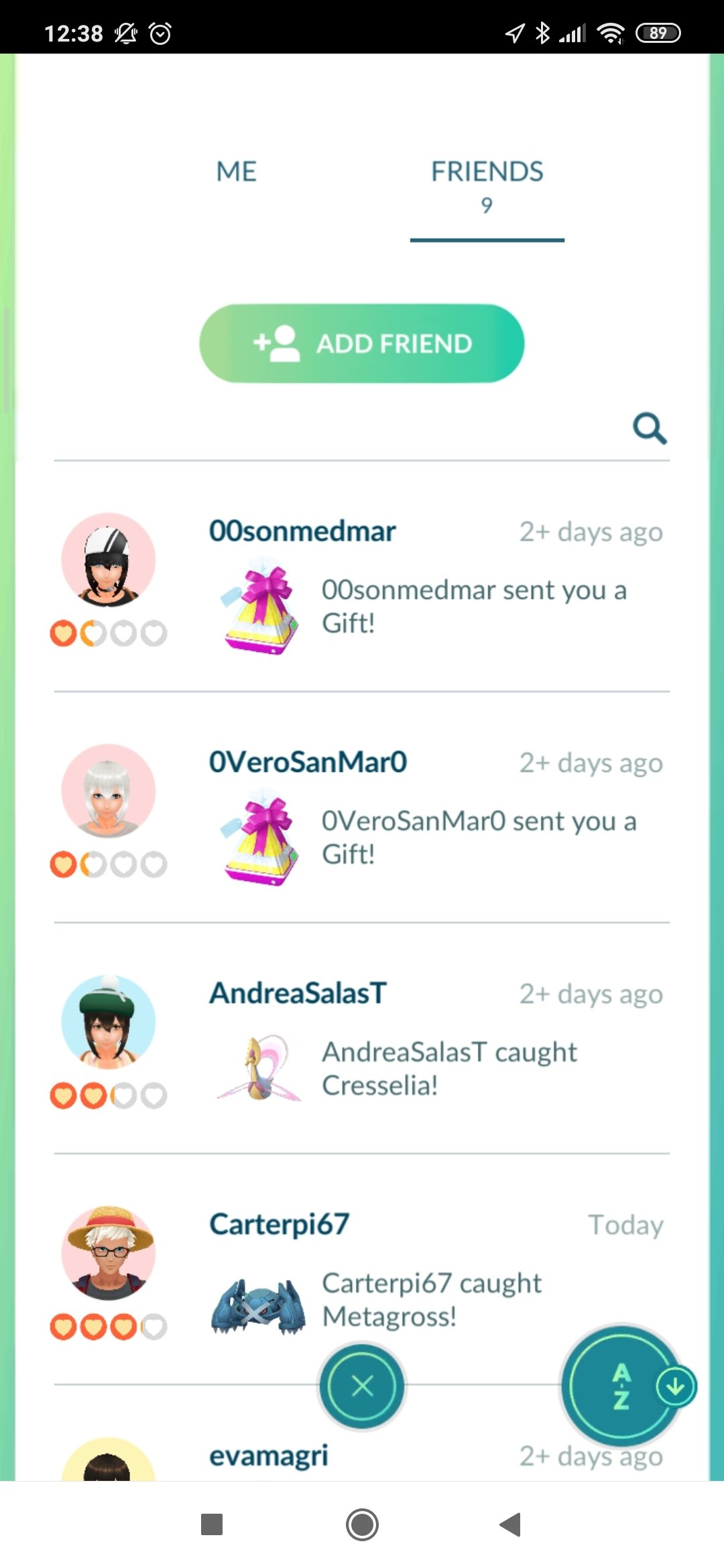Go to the system home screen

coord(362,1524)
